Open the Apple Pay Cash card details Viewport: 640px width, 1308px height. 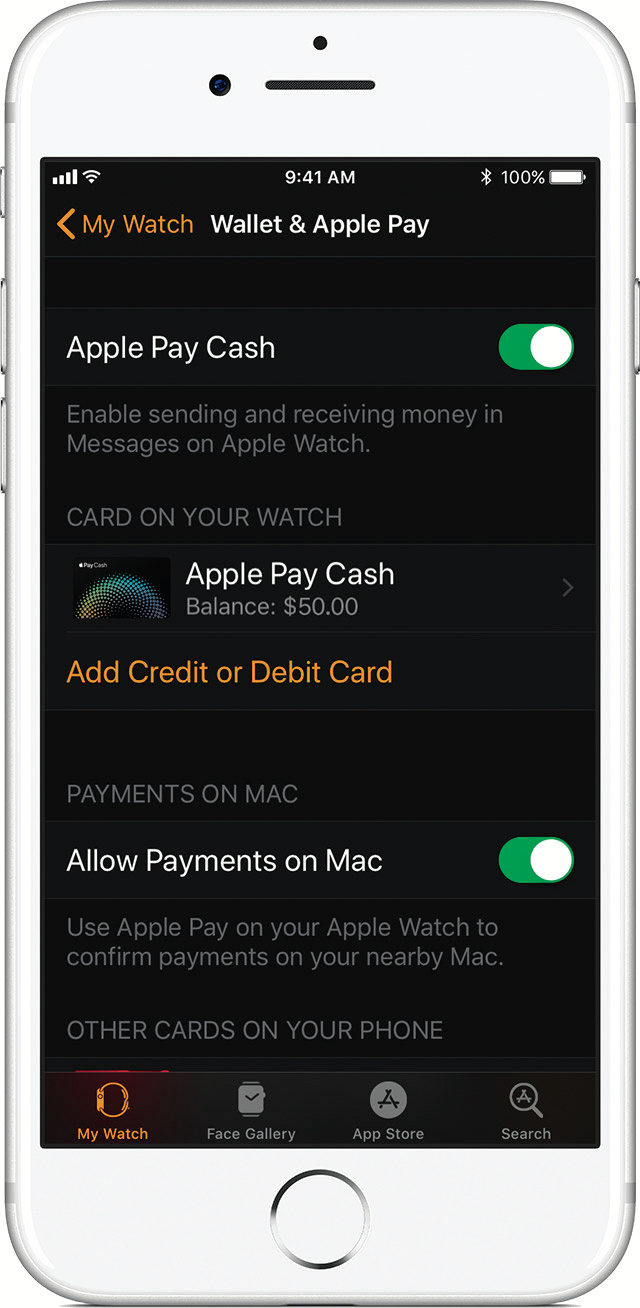320,588
